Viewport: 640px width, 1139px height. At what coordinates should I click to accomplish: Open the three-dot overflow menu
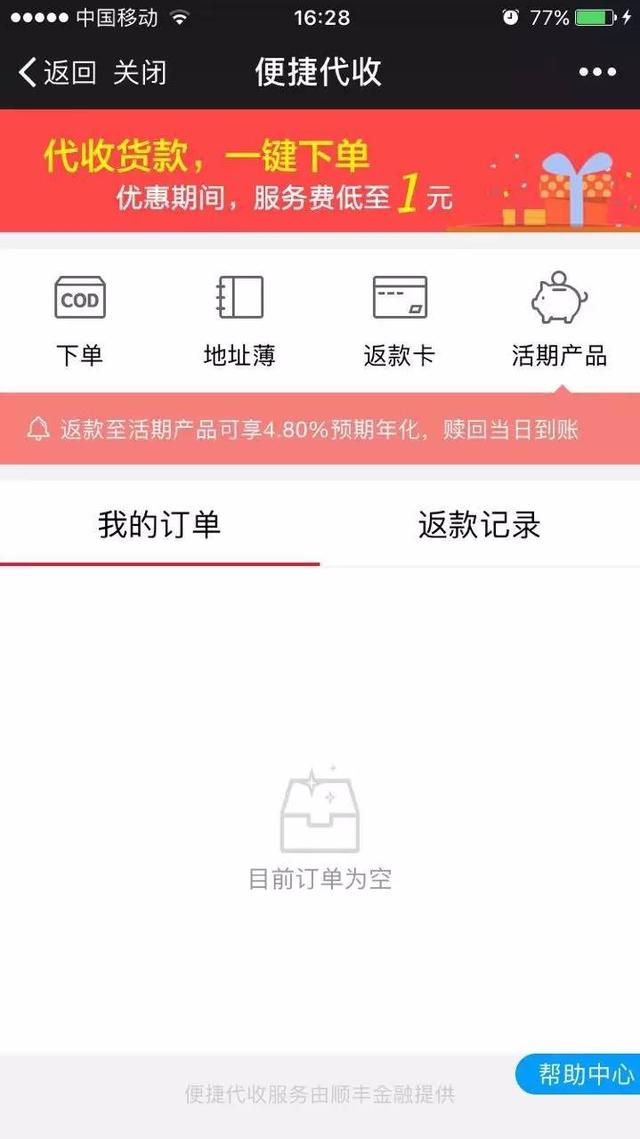[597, 73]
